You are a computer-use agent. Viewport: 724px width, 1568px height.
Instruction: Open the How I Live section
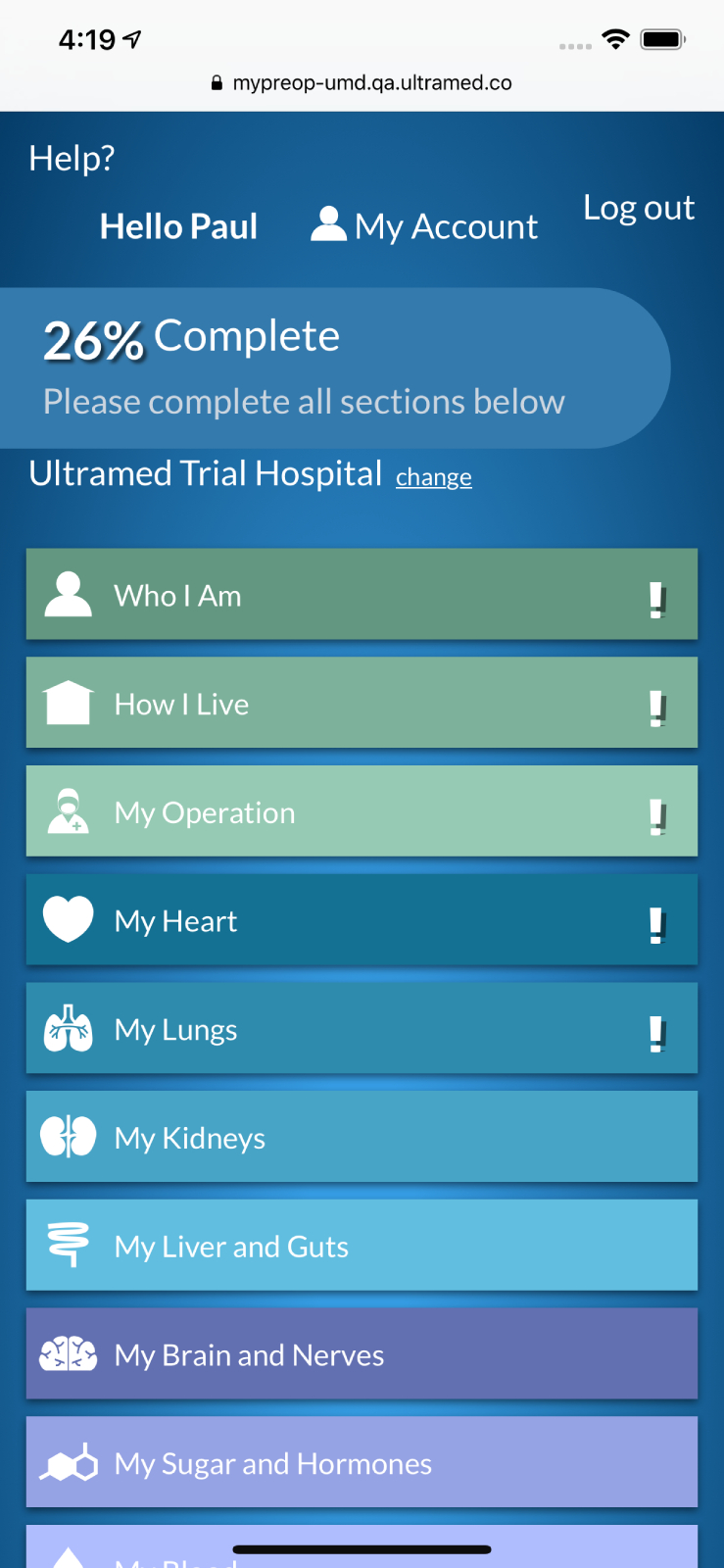[x=362, y=704]
